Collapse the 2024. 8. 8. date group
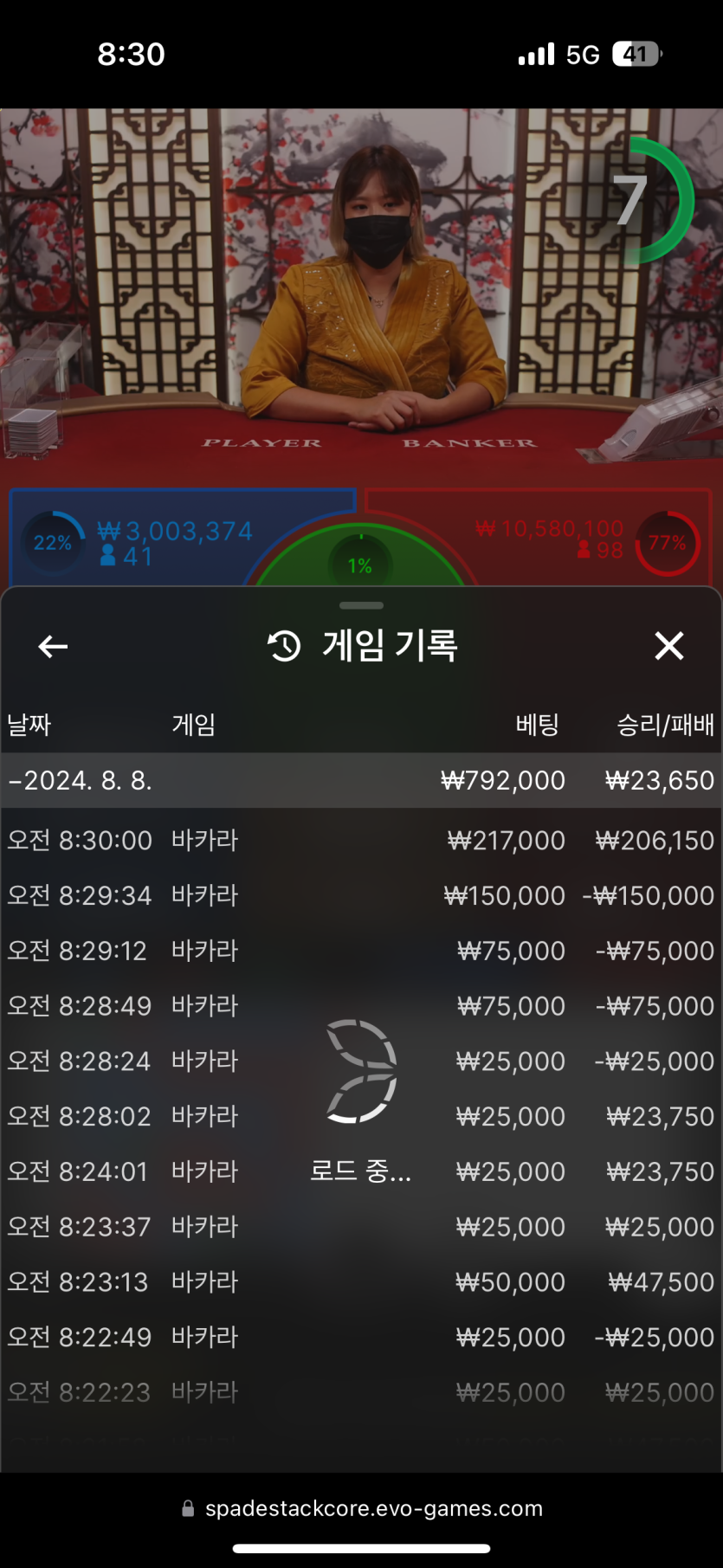The width and height of the screenshot is (723, 1568). pyautogui.click(x=81, y=780)
